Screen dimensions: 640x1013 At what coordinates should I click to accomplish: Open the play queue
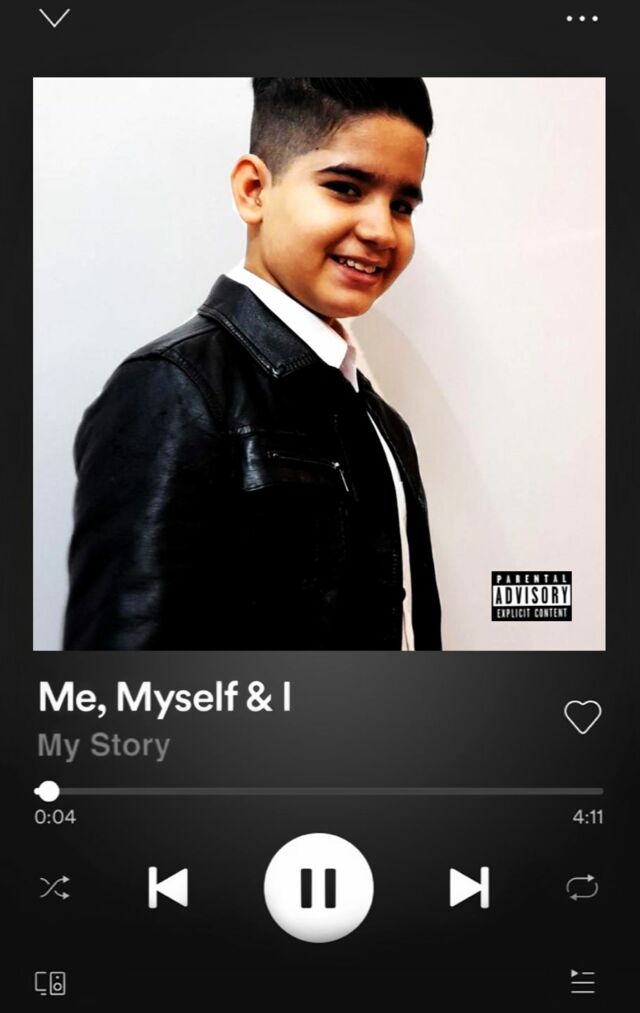[582, 981]
